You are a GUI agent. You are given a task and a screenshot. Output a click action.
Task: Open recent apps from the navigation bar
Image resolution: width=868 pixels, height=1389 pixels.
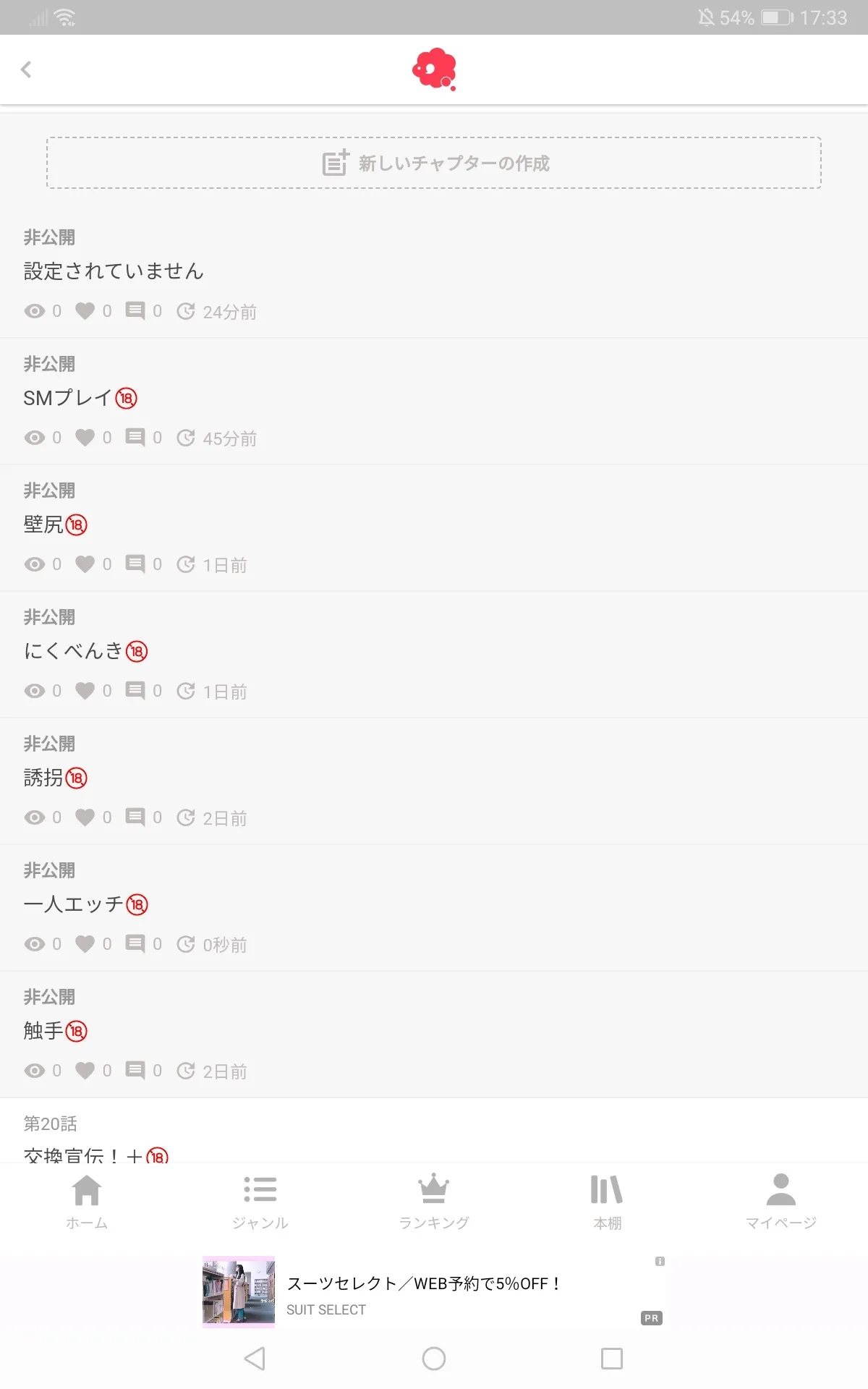[x=612, y=1359]
